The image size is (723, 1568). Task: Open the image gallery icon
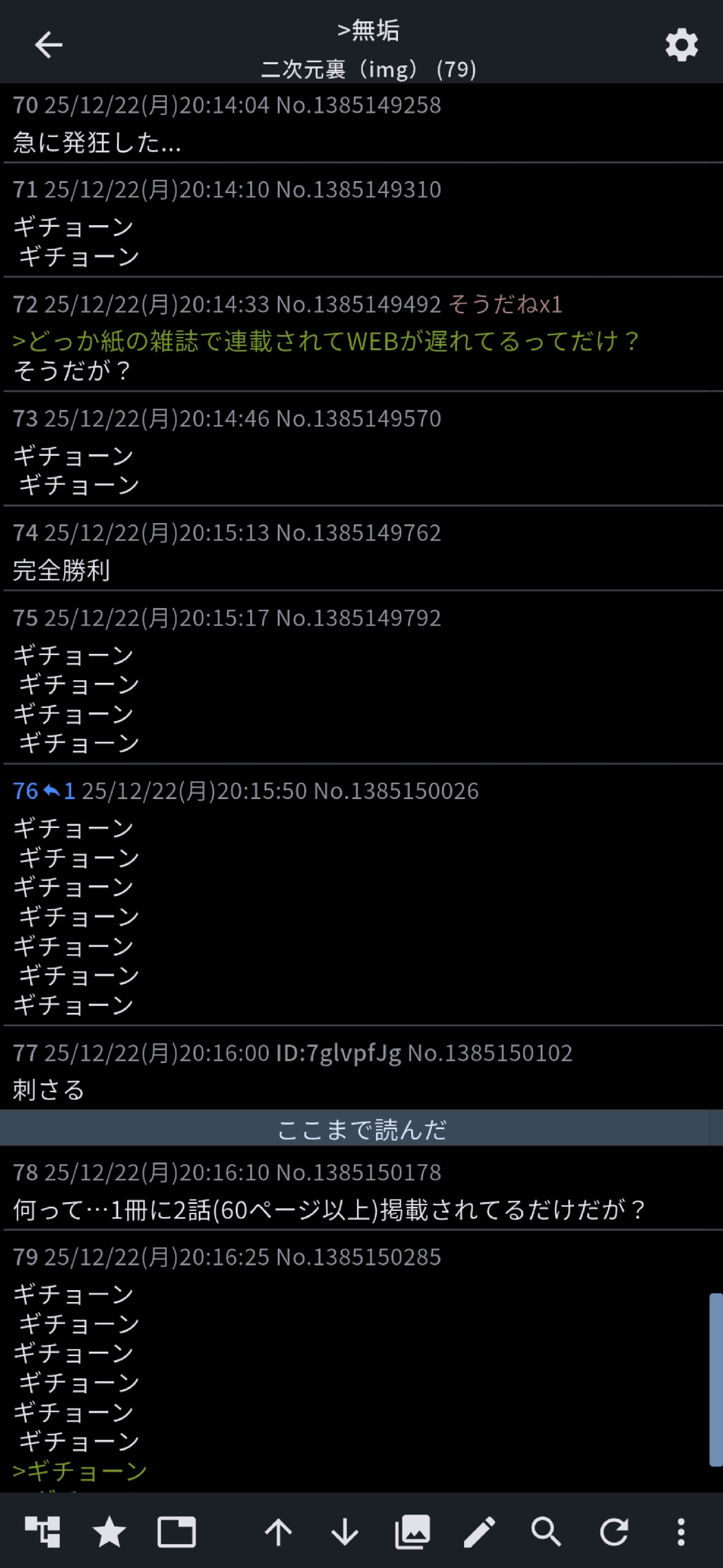coord(412,1532)
